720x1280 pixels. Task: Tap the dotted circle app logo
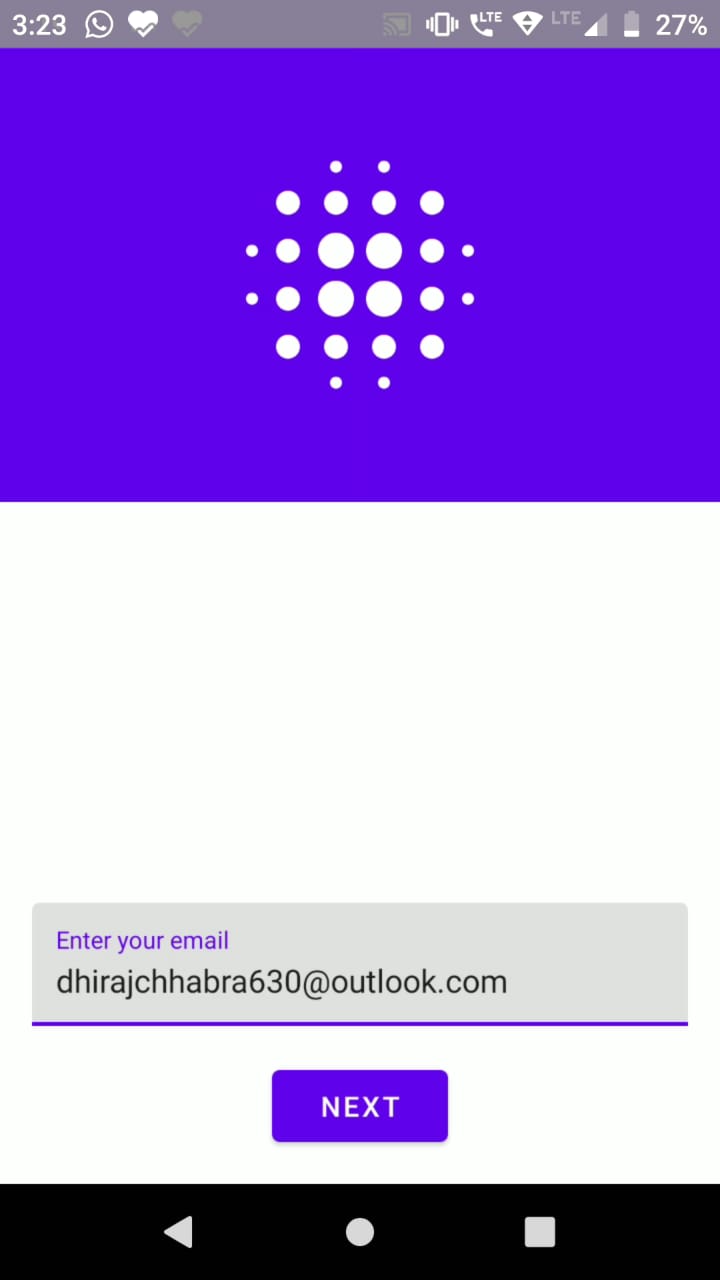[360, 274]
